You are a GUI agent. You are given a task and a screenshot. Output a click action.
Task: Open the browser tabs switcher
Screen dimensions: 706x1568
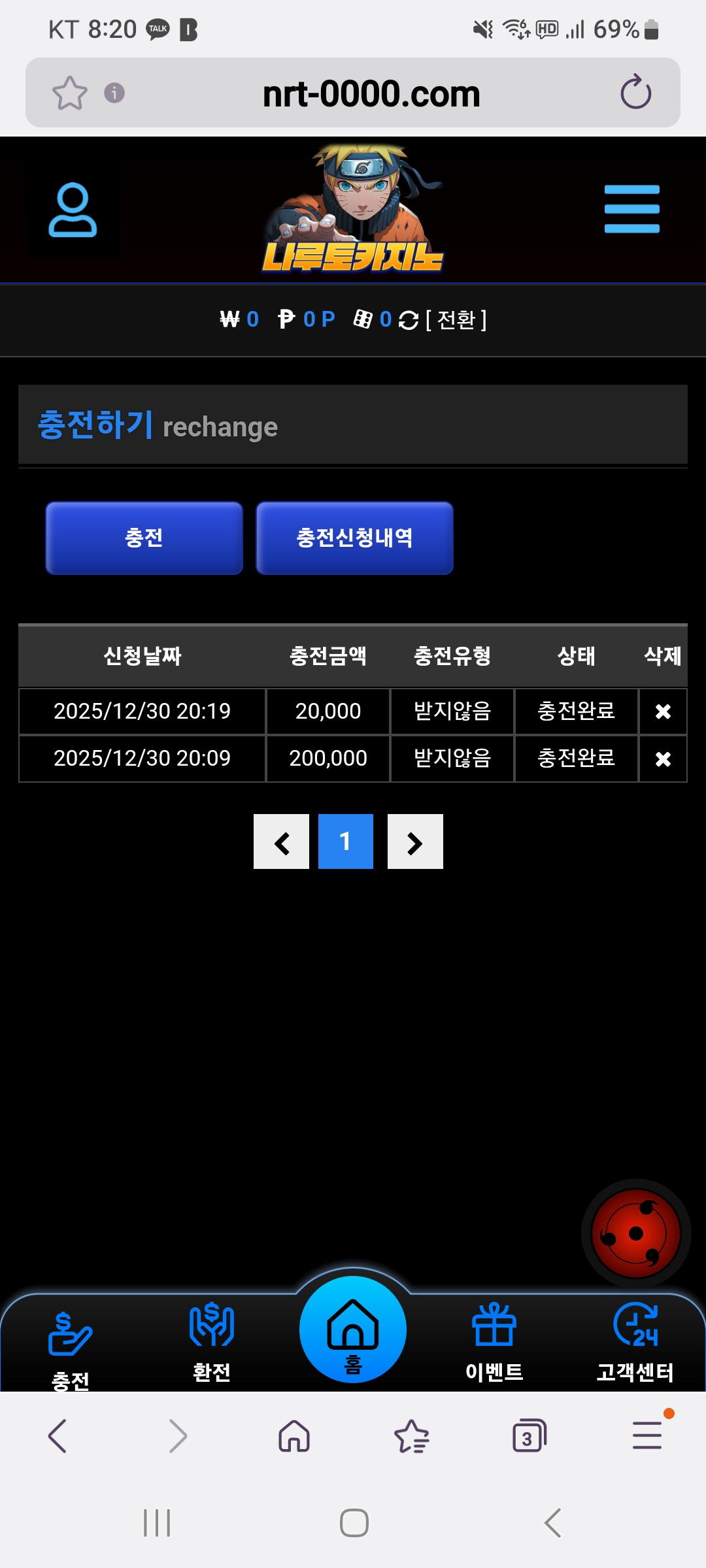(529, 1436)
